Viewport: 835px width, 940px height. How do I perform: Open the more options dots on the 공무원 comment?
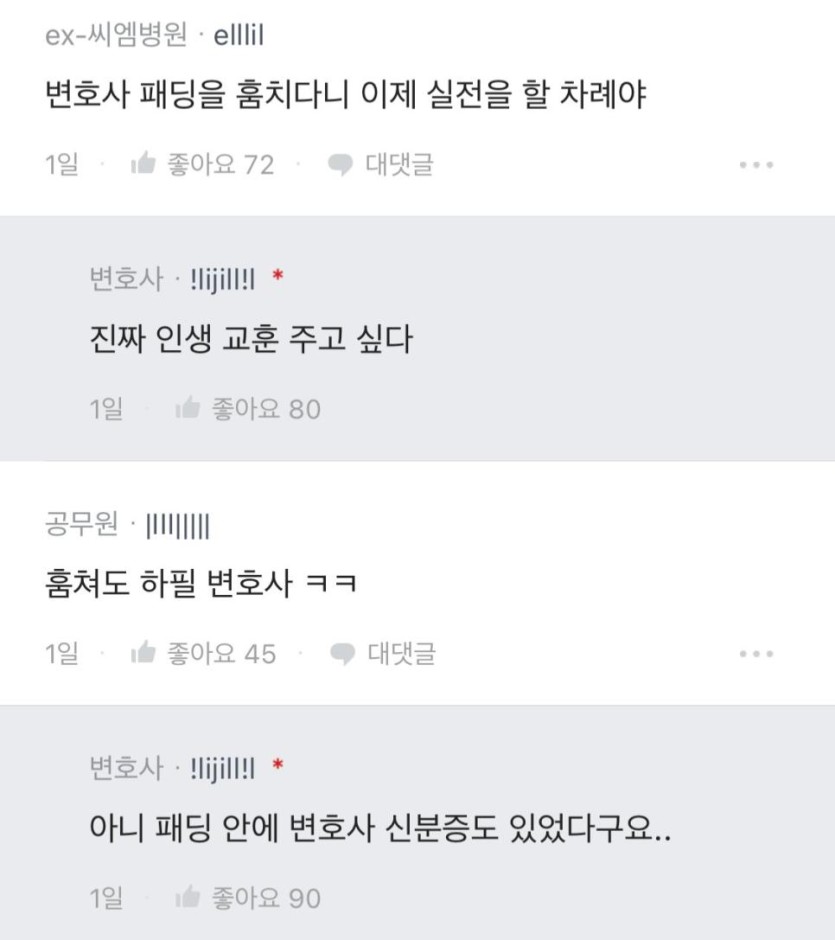[x=756, y=654]
